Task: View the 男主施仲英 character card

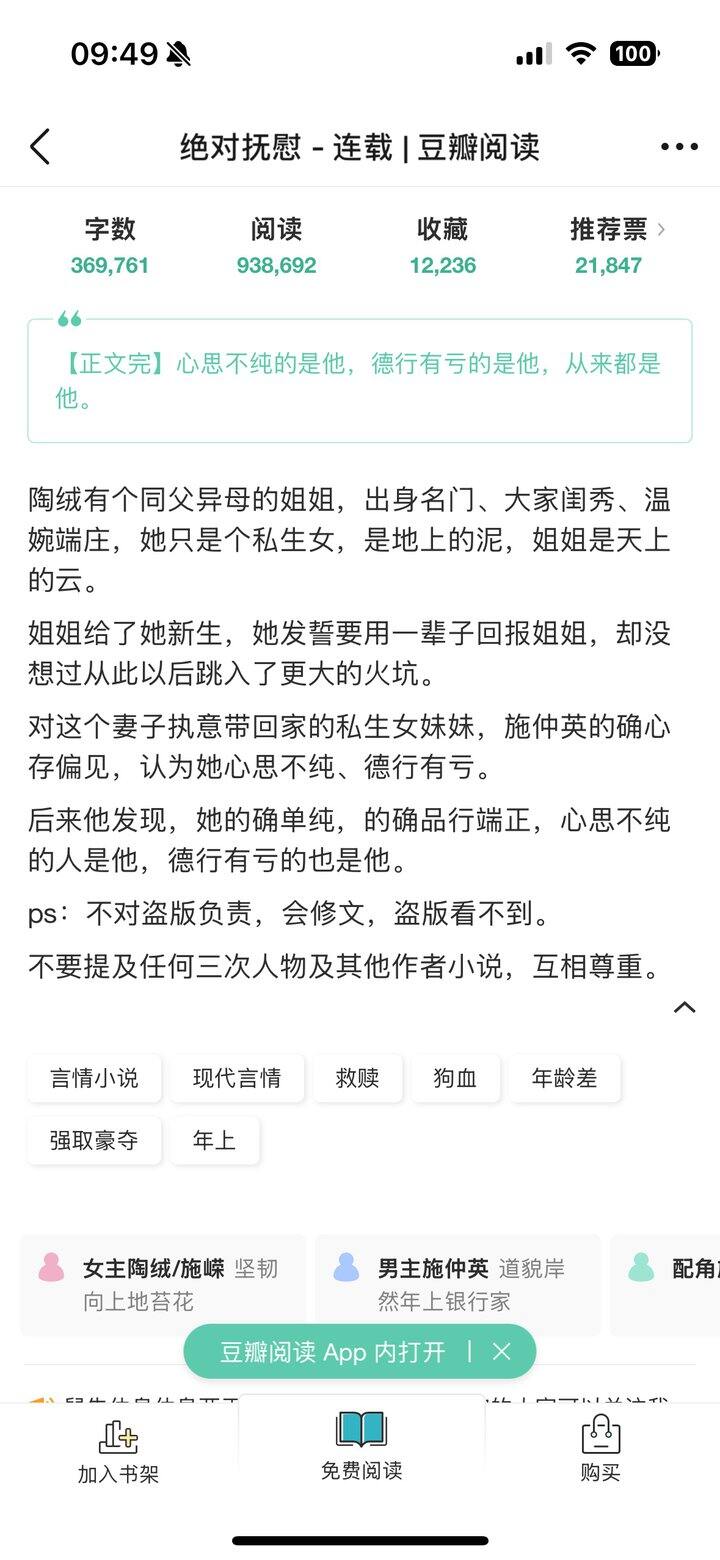Action: pyautogui.click(x=458, y=1285)
